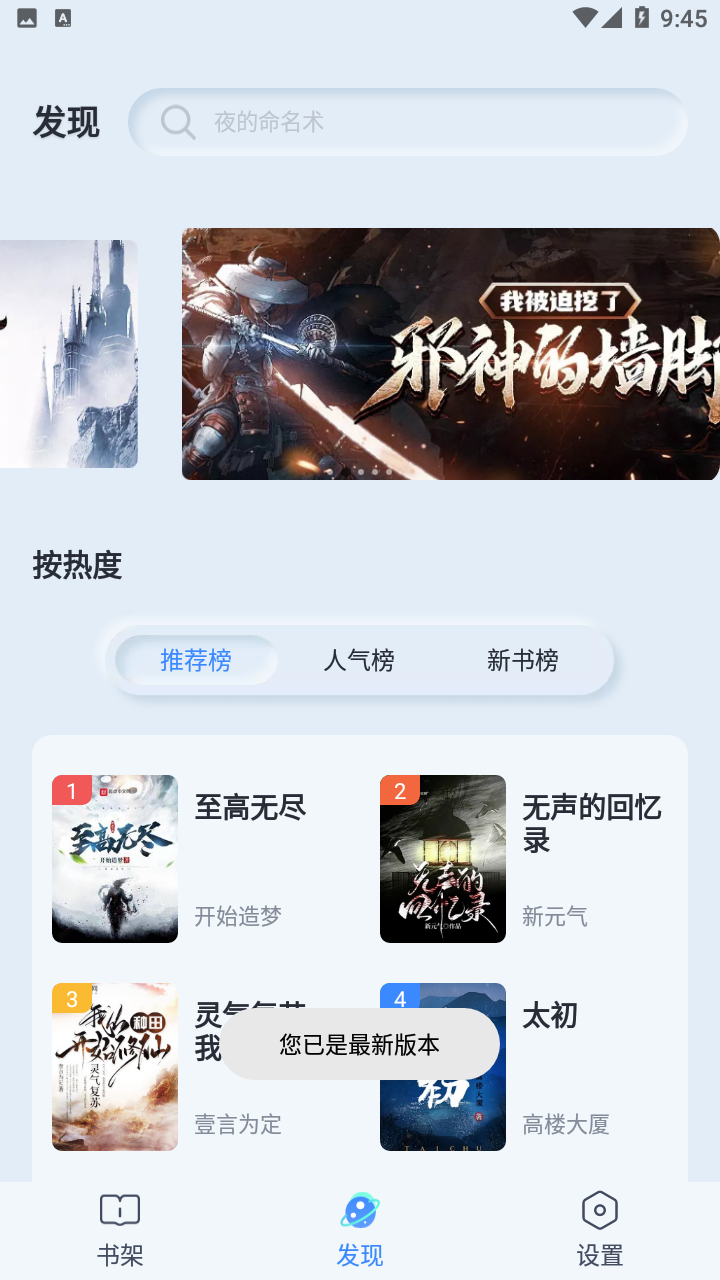
Task: Dismiss the 您已是最新版本 toast message
Action: click(x=360, y=1043)
